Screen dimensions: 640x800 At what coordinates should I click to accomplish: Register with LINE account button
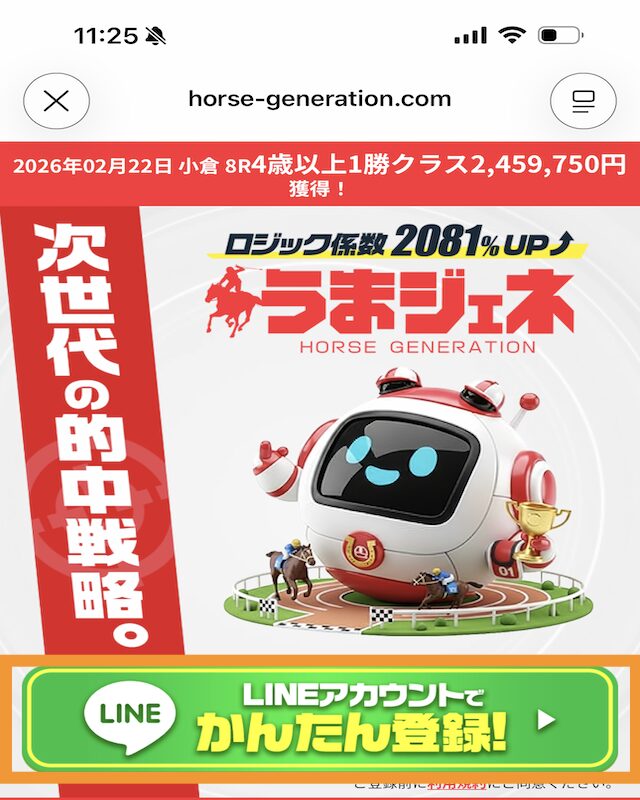[x=320, y=718]
